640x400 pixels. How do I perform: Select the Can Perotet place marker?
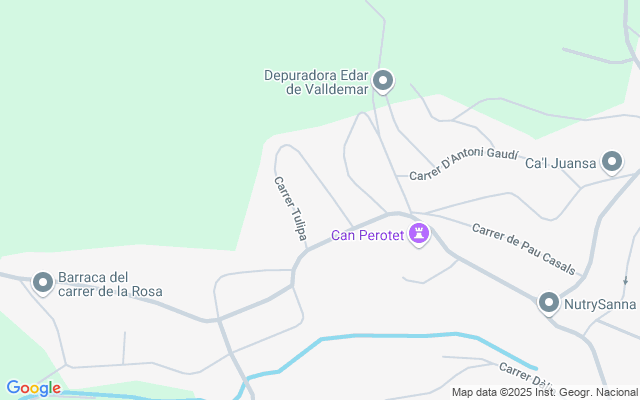click(x=421, y=235)
